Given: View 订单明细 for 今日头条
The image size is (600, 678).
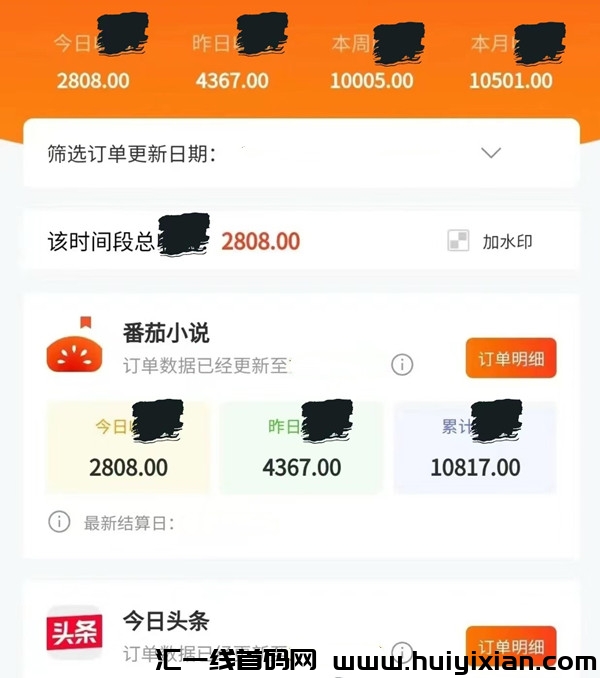Looking at the screenshot, I should click(x=510, y=643).
